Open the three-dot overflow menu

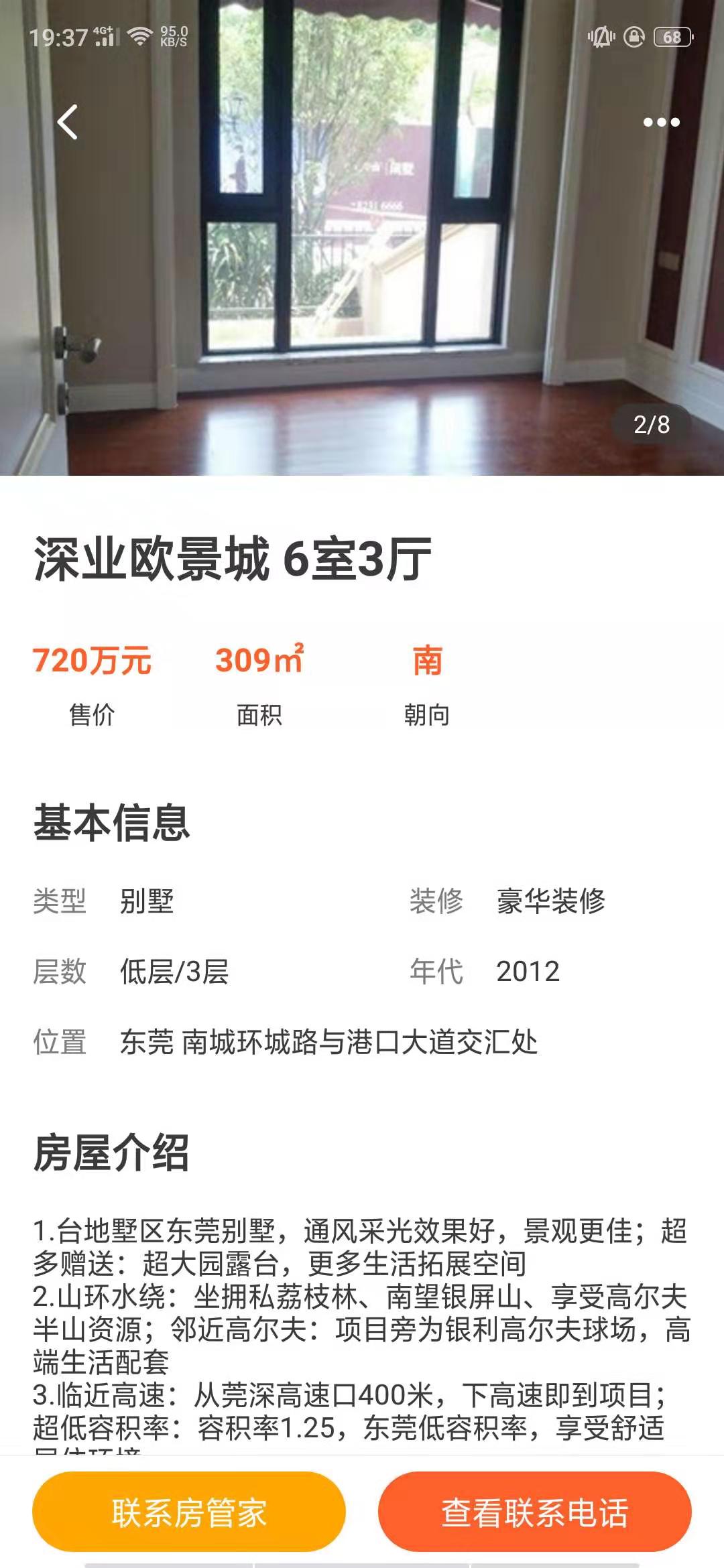661,122
